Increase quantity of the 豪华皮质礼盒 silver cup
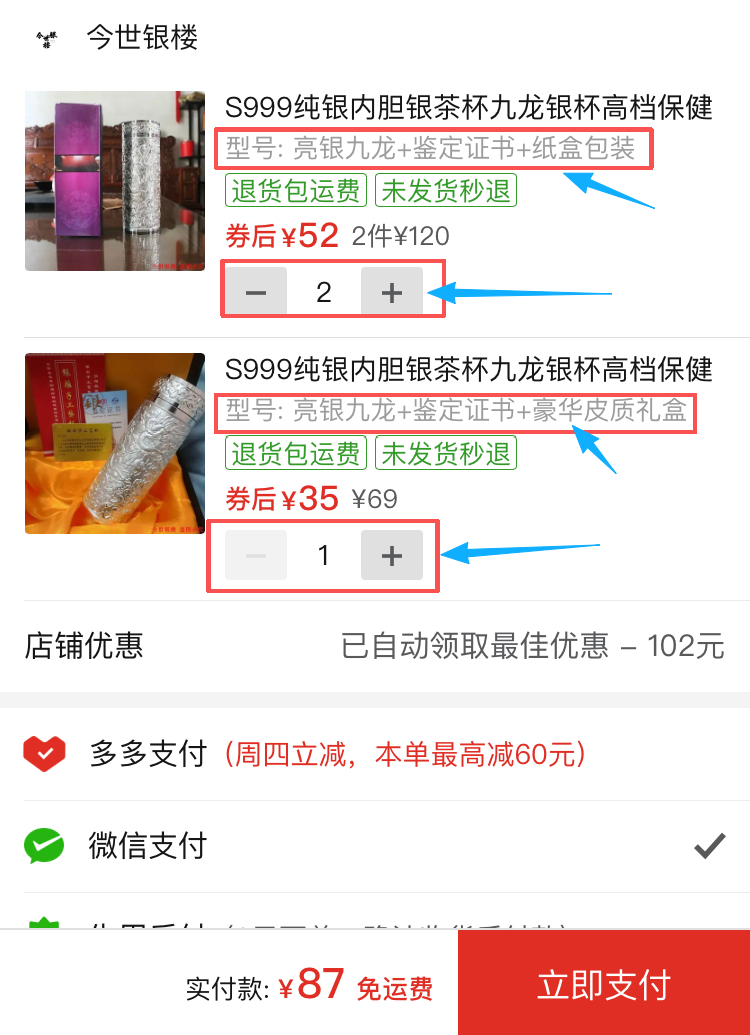 (x=392, y=556)
